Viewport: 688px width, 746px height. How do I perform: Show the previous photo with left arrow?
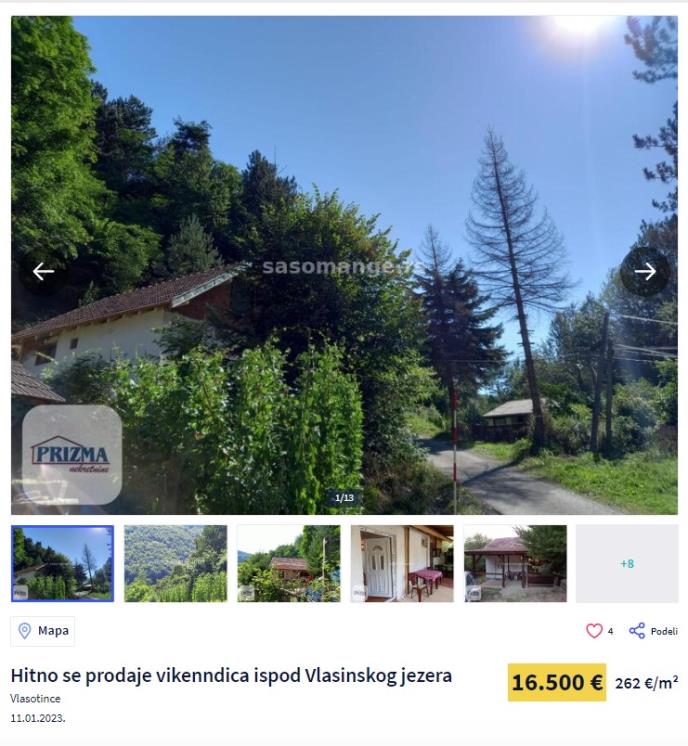point(43,272)
